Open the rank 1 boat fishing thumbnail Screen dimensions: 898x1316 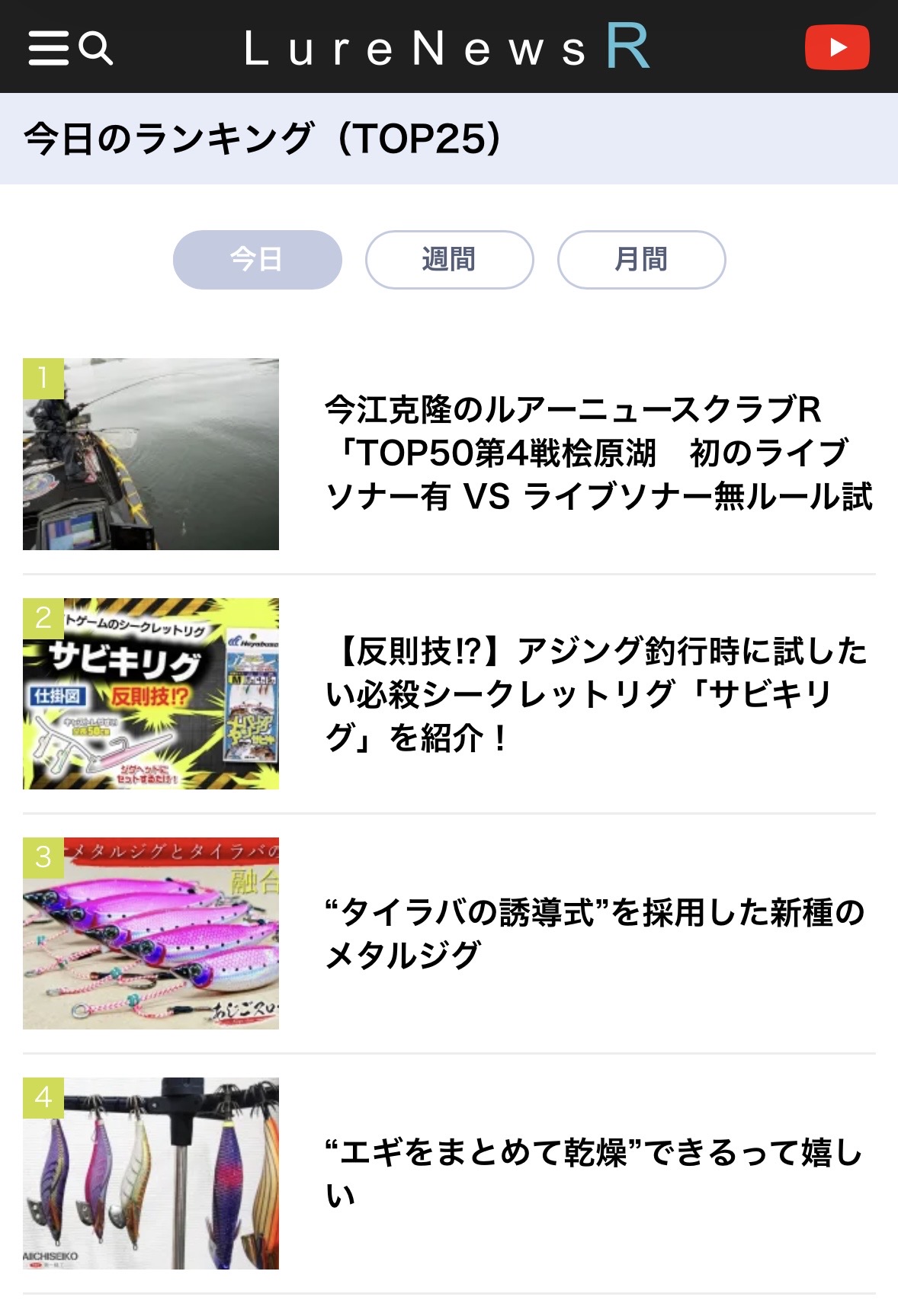[x=151, y=454]
